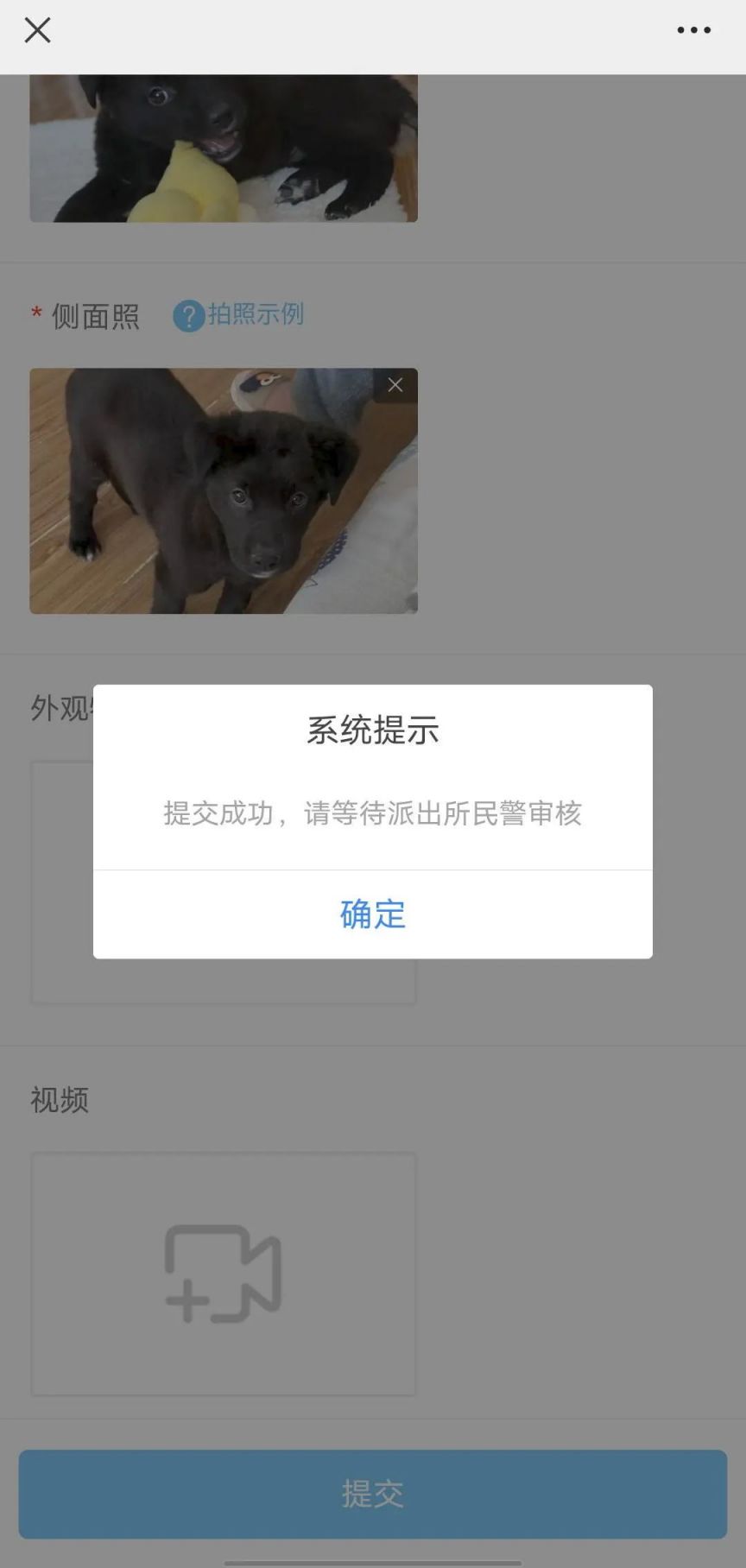Tap the 提交 submit button
The height and width of the screenshot is (1568, 746).
pos(372,1494)
